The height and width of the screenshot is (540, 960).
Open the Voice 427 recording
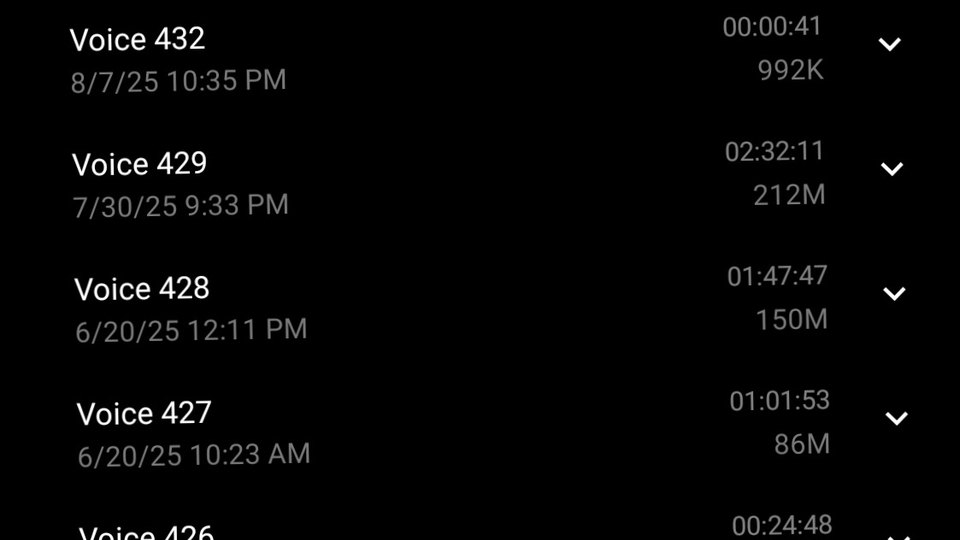click(144, 413)
